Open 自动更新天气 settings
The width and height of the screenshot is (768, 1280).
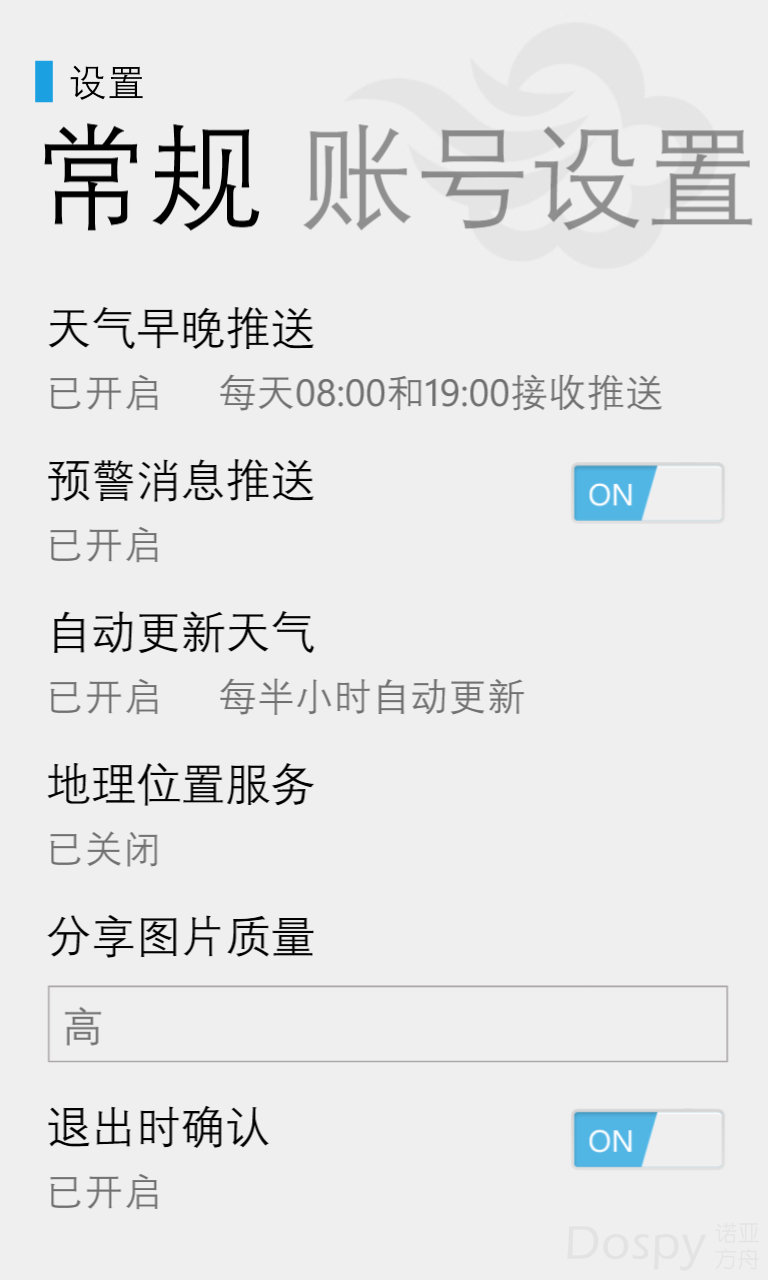coord(182,634)
